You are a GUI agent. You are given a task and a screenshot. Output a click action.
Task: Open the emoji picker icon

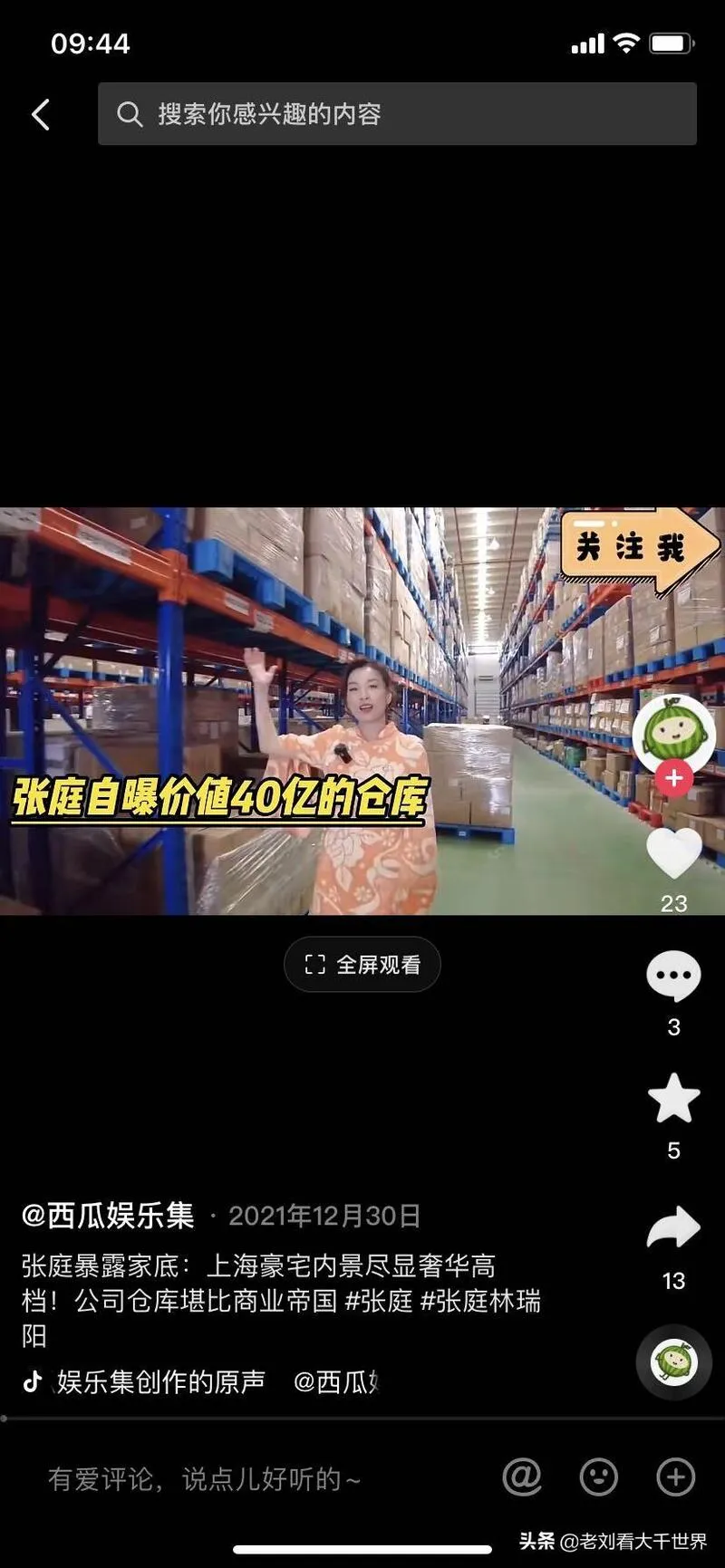[x=598, y=1477]
